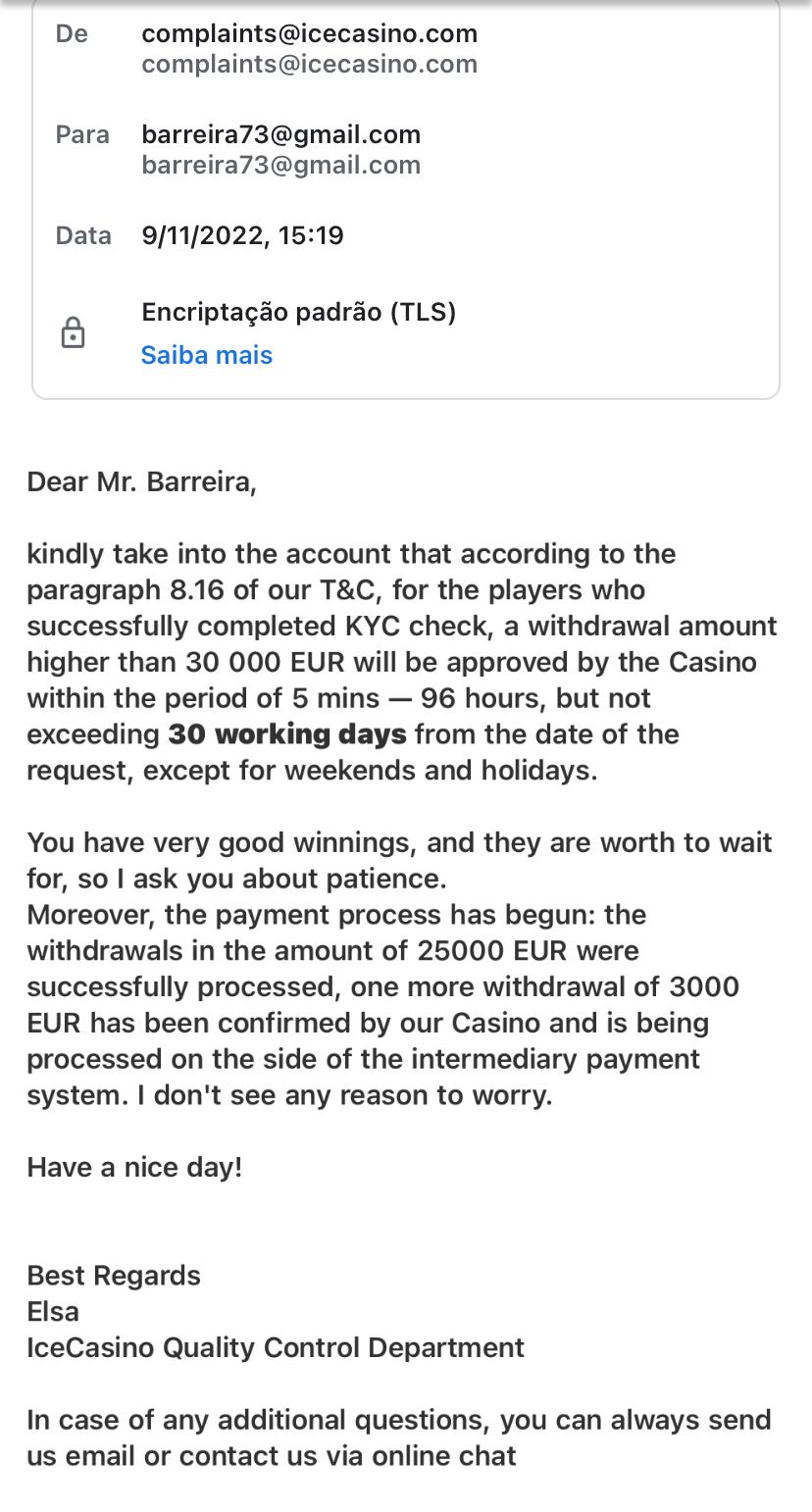
Task: Open the 'Saiba mais' encryption link
Action: (x=207, y=355)
